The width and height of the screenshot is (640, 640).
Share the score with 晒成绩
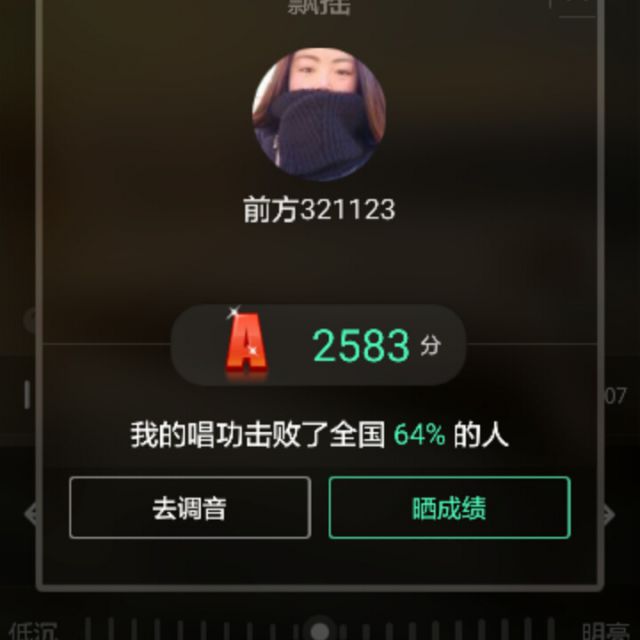click(449, 508)
